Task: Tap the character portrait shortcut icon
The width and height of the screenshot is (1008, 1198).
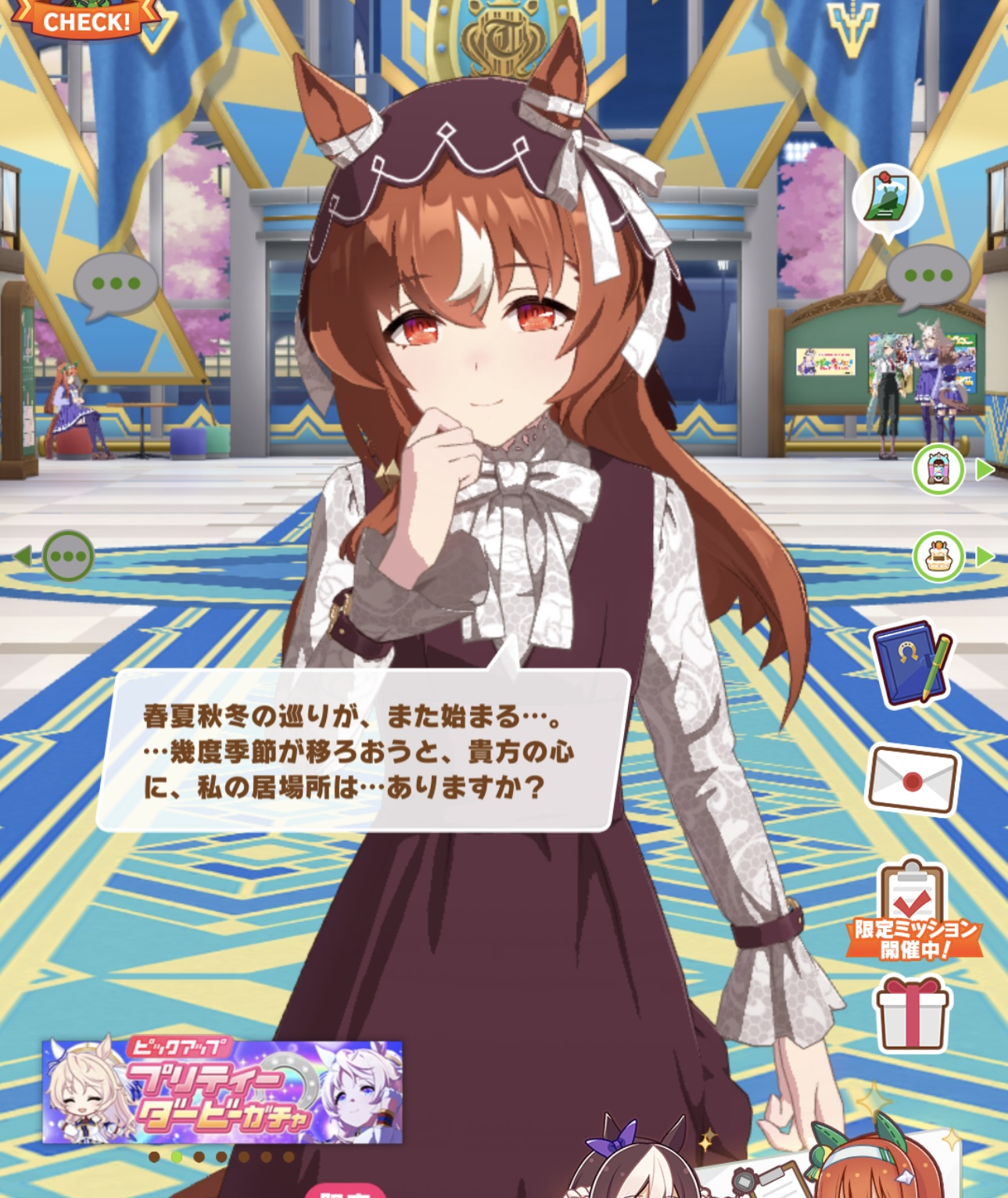Action: coord(938,470)
